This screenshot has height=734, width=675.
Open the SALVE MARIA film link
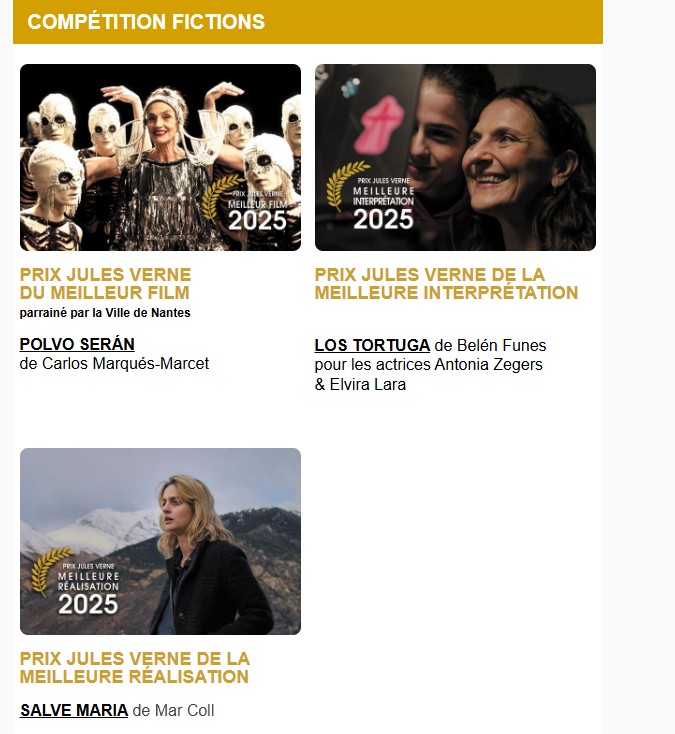coord(74,711)
